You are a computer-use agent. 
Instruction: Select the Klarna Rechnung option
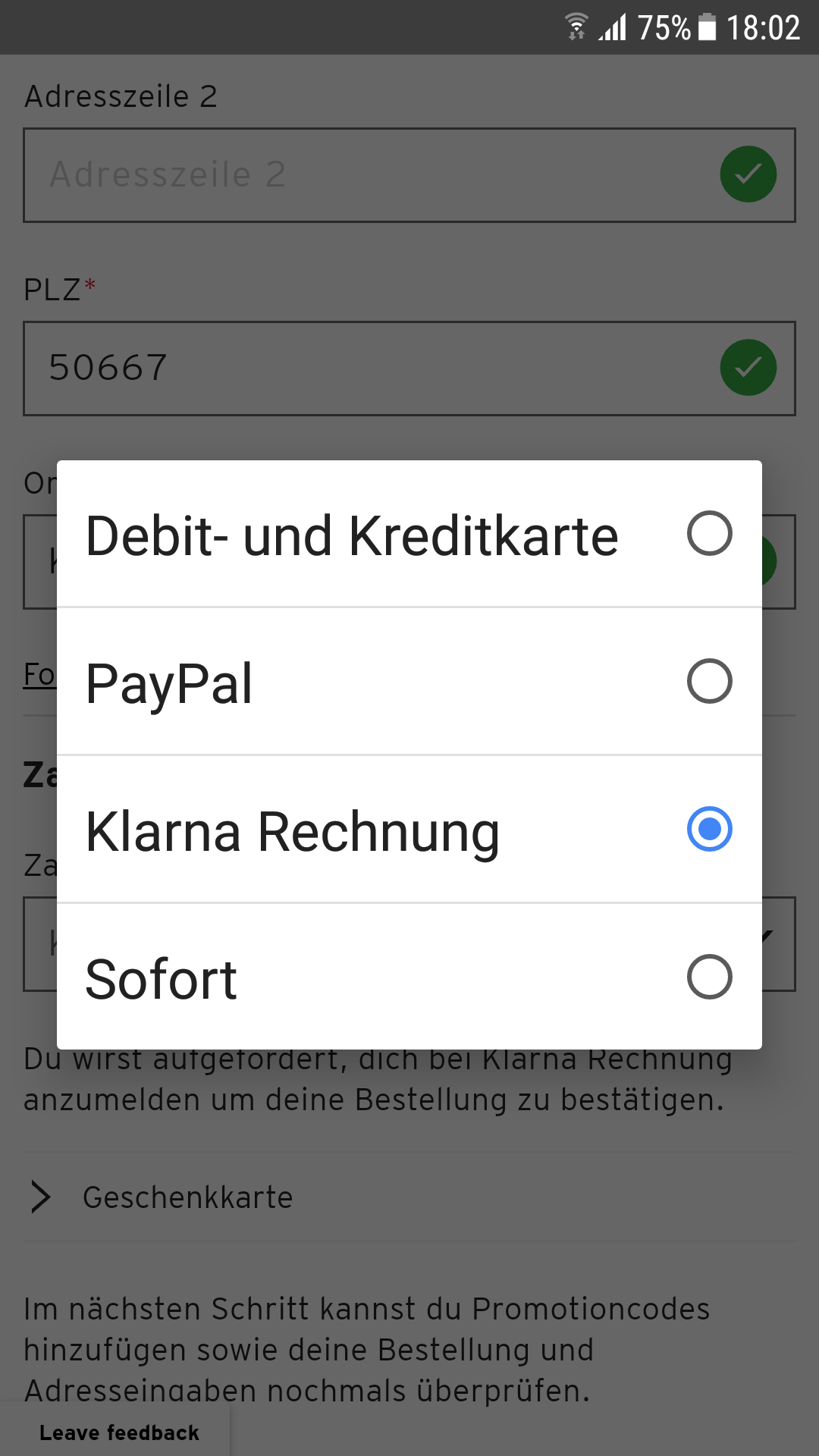409,830
